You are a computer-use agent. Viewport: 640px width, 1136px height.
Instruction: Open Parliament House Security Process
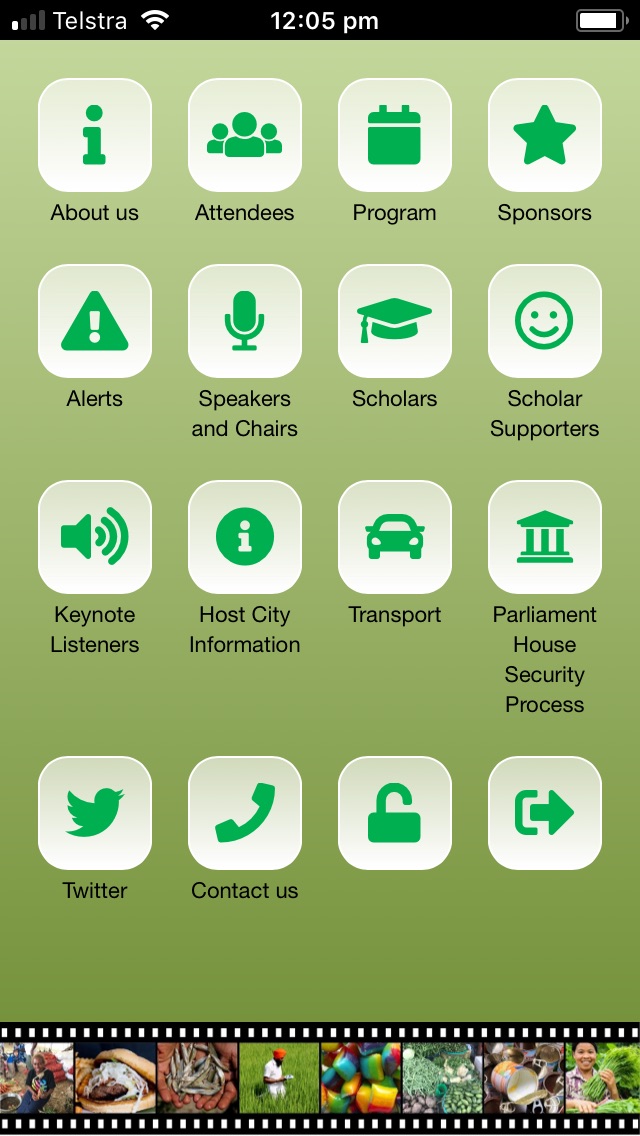coord(545,537)
